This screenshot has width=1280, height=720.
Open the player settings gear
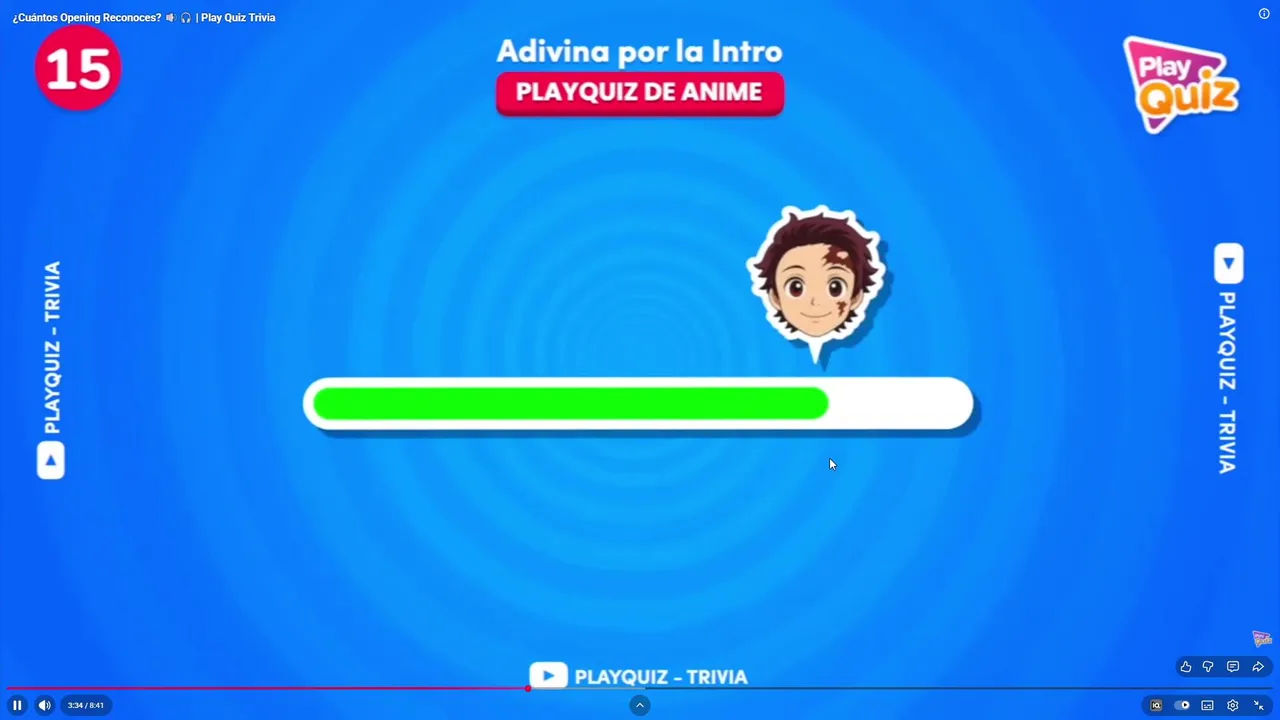(x=1233, y=705)
